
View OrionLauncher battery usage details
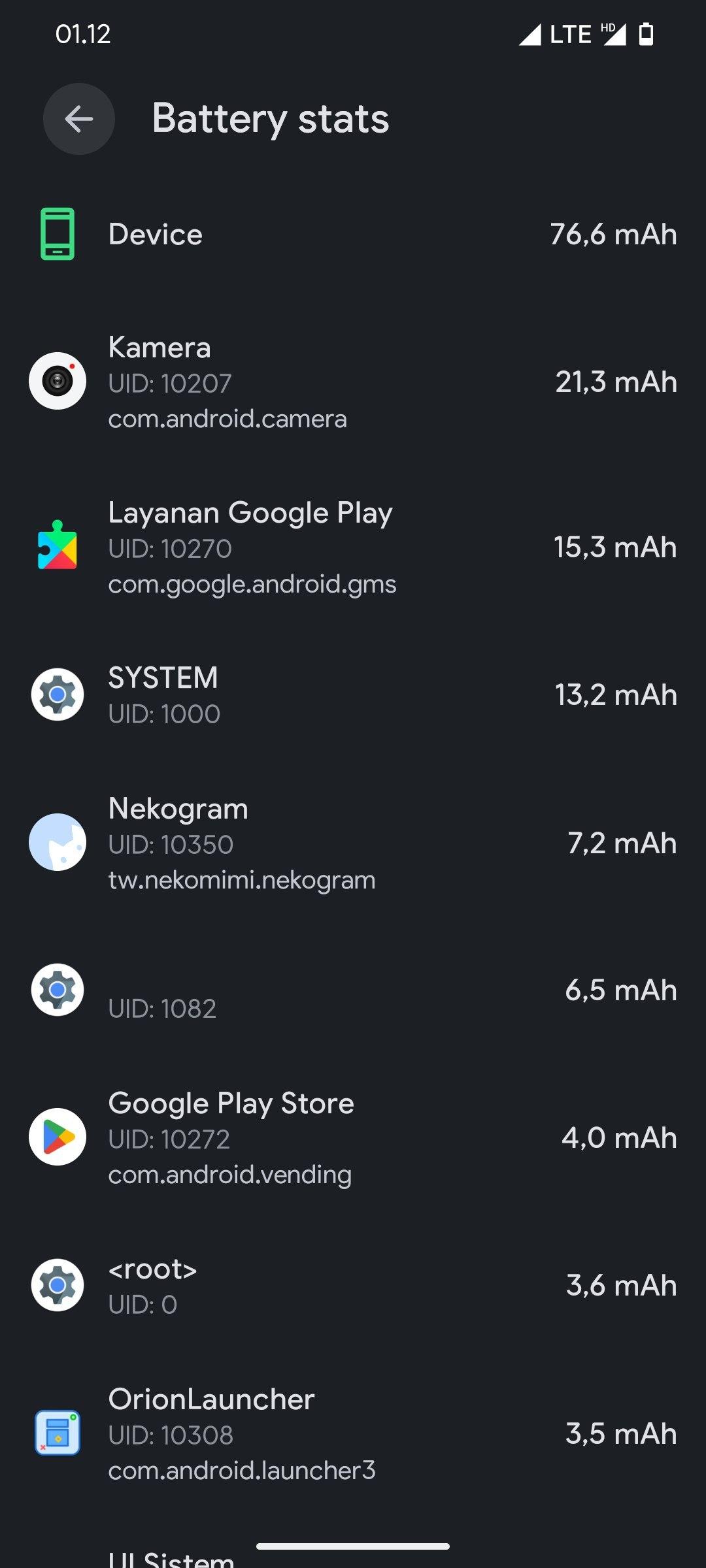pyautogui.click(x=353, y=1434)
